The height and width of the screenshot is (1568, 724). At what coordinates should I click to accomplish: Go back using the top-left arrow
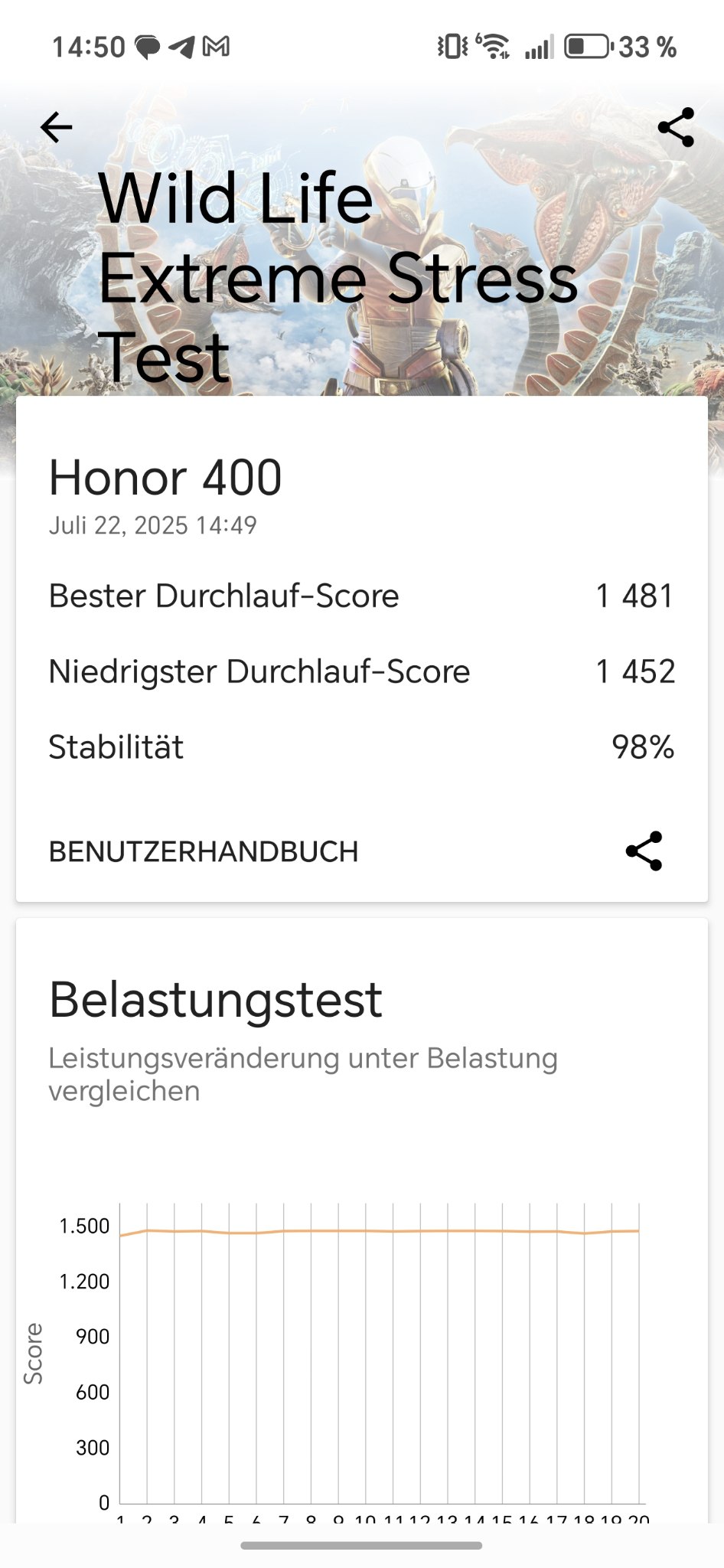pos(56,127)
